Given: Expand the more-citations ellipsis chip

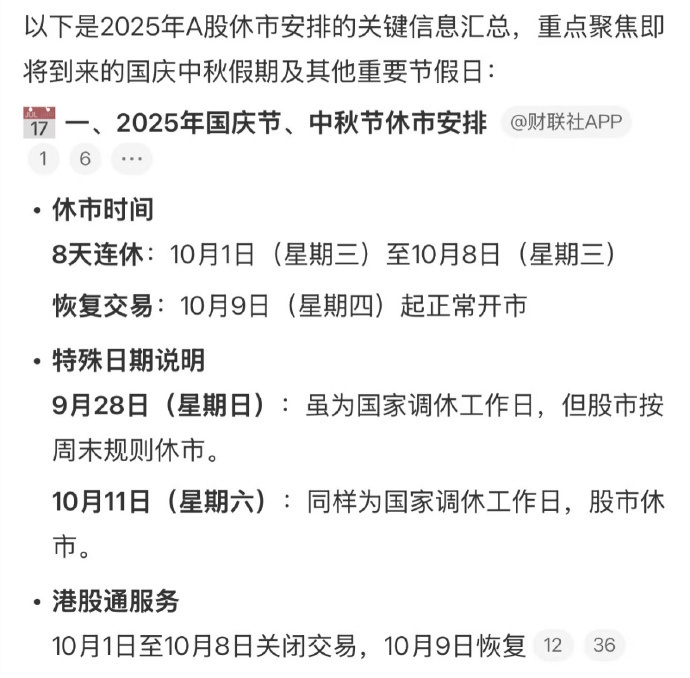Looking at the screenshot, I should coord(131,159).
